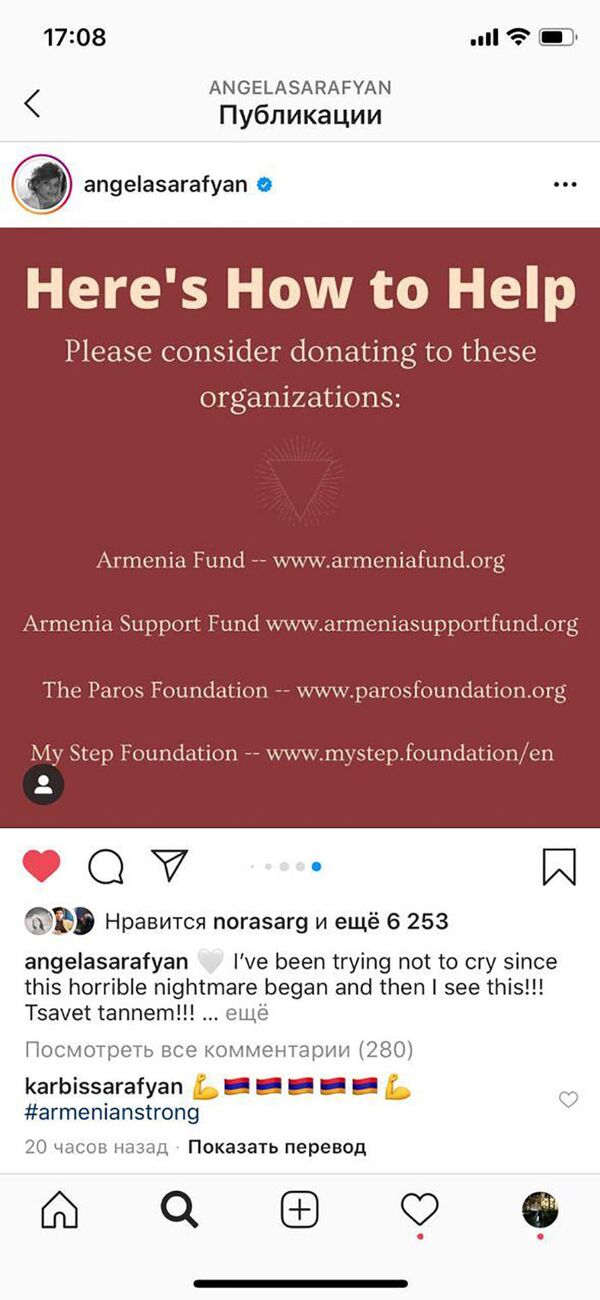Unlike the post with the red heart
The height and width of the screenshot is (1300, 600).
pos(41,866)
